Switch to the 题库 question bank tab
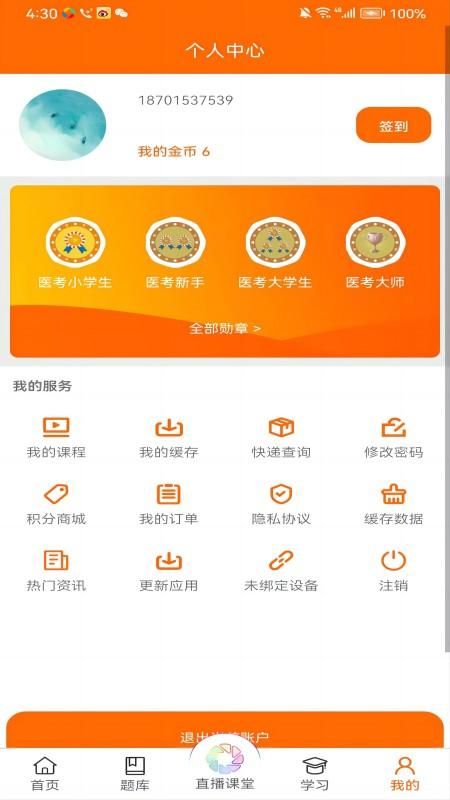Viewport: 450px width, 800px height. click(x=135, y=773)
